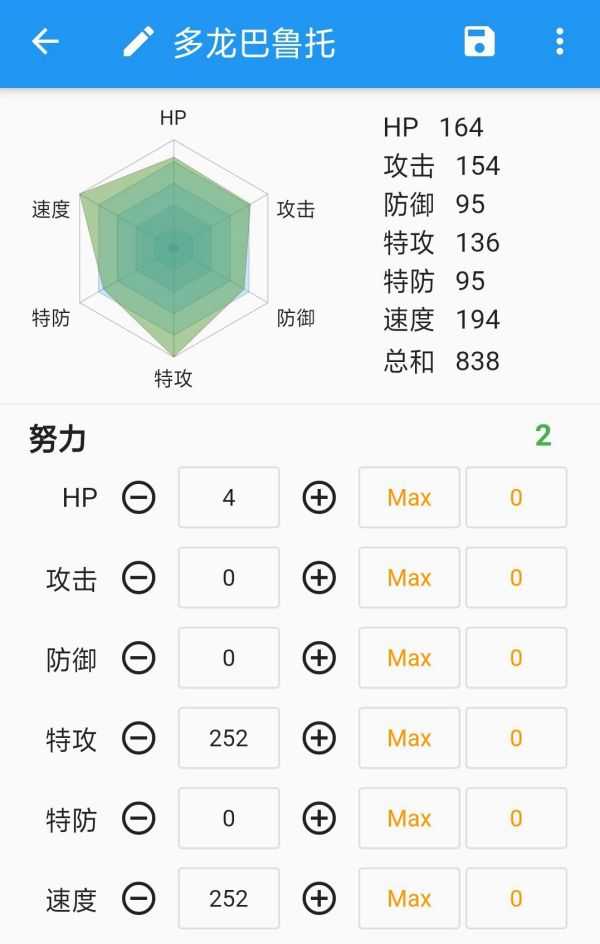600x944 pixels.
Task: Decrease 防御 effort value
Action: point(139,657)
